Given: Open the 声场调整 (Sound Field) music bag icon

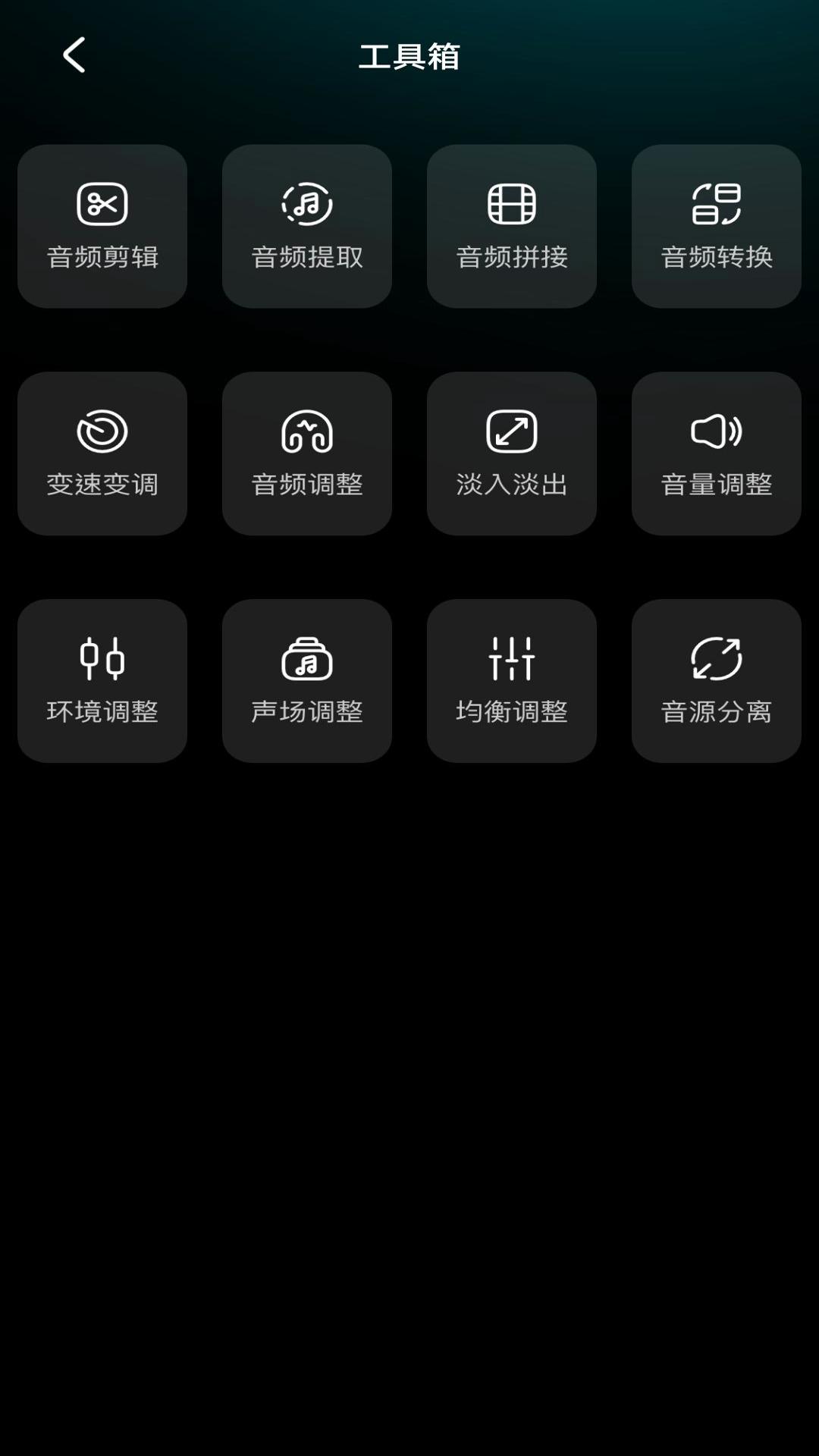Looking at the screenshot, I should (x=307, y=658).
